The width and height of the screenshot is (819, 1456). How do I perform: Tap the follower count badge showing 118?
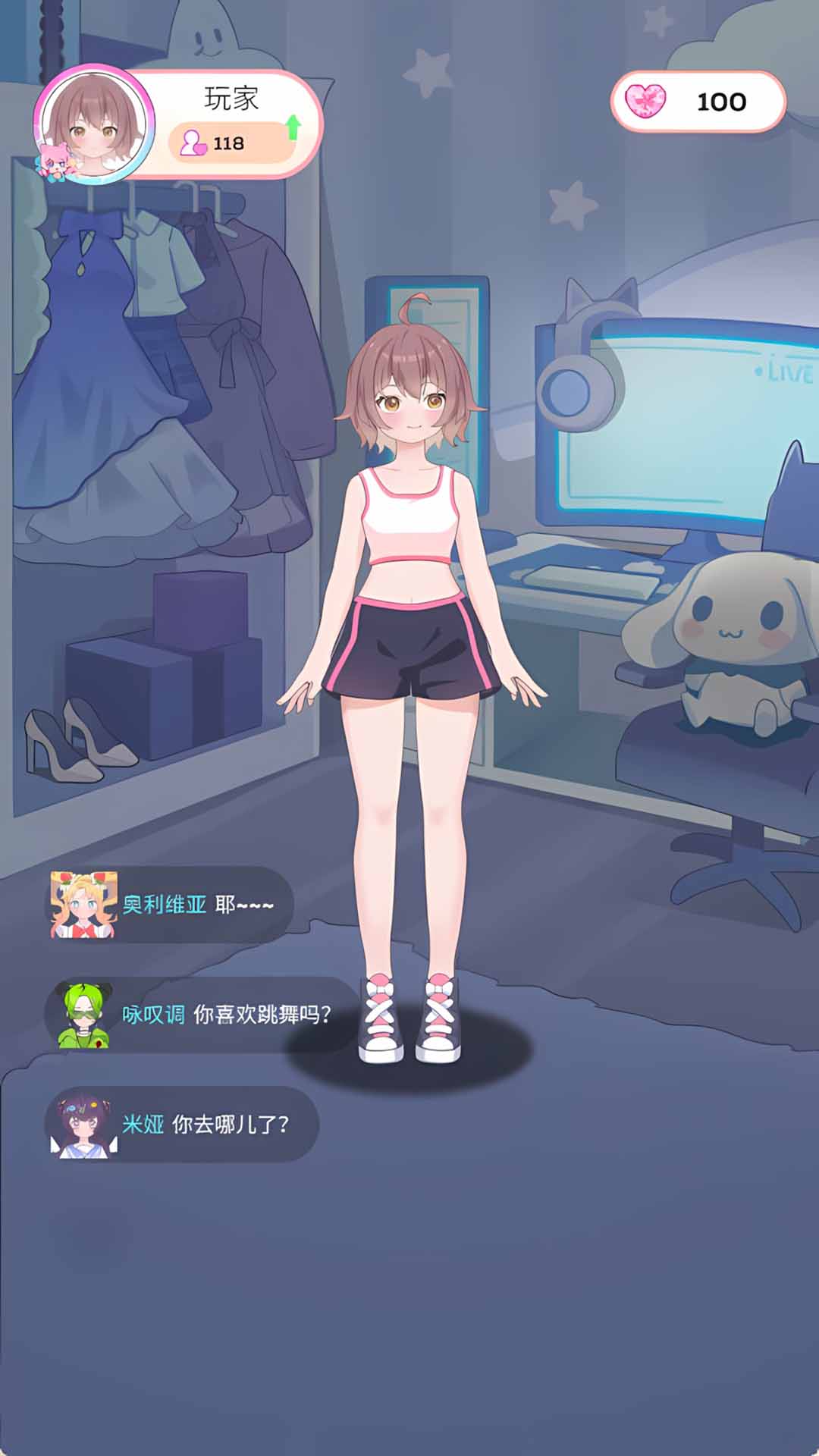230,143
